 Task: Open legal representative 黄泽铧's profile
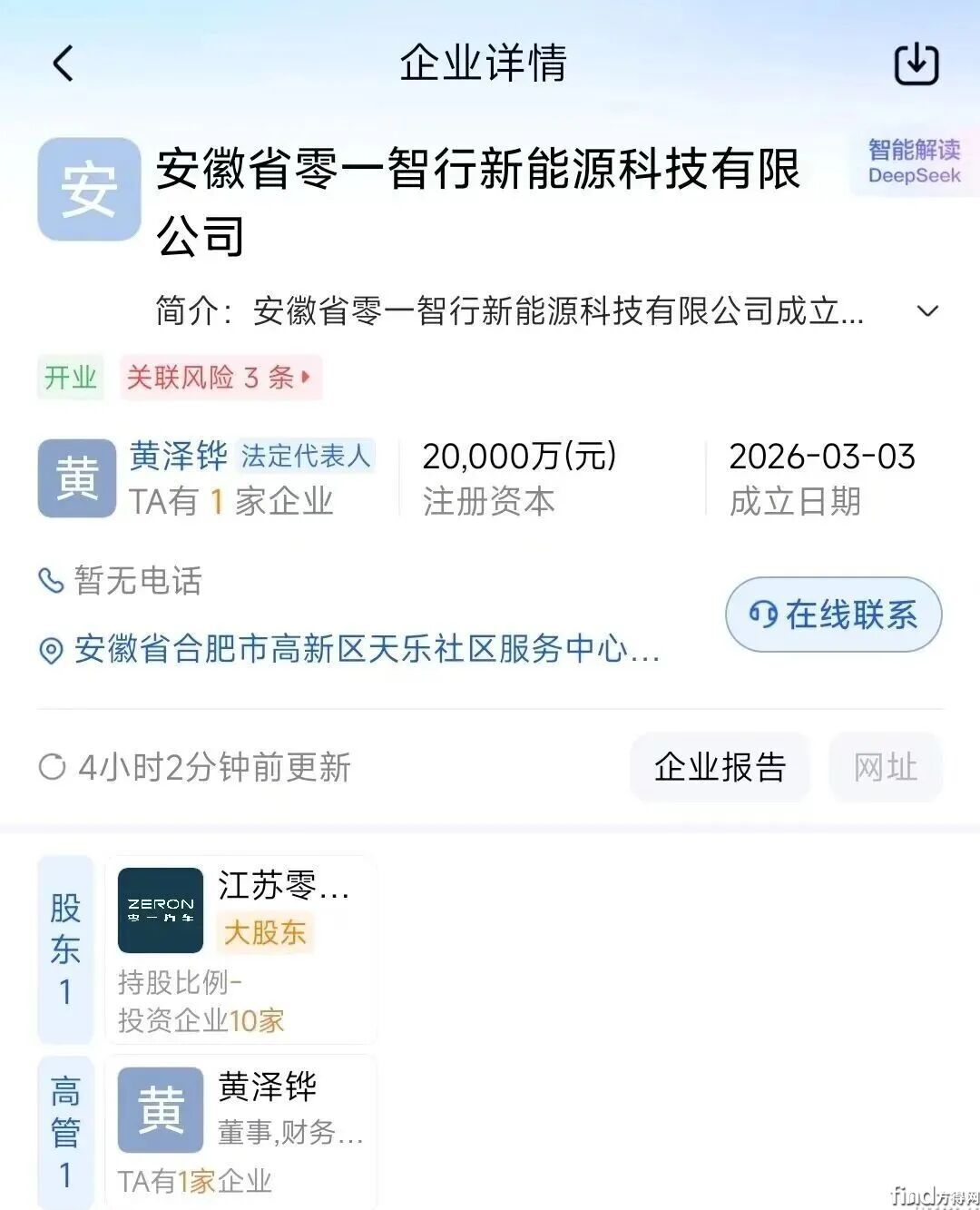[178, 456]
